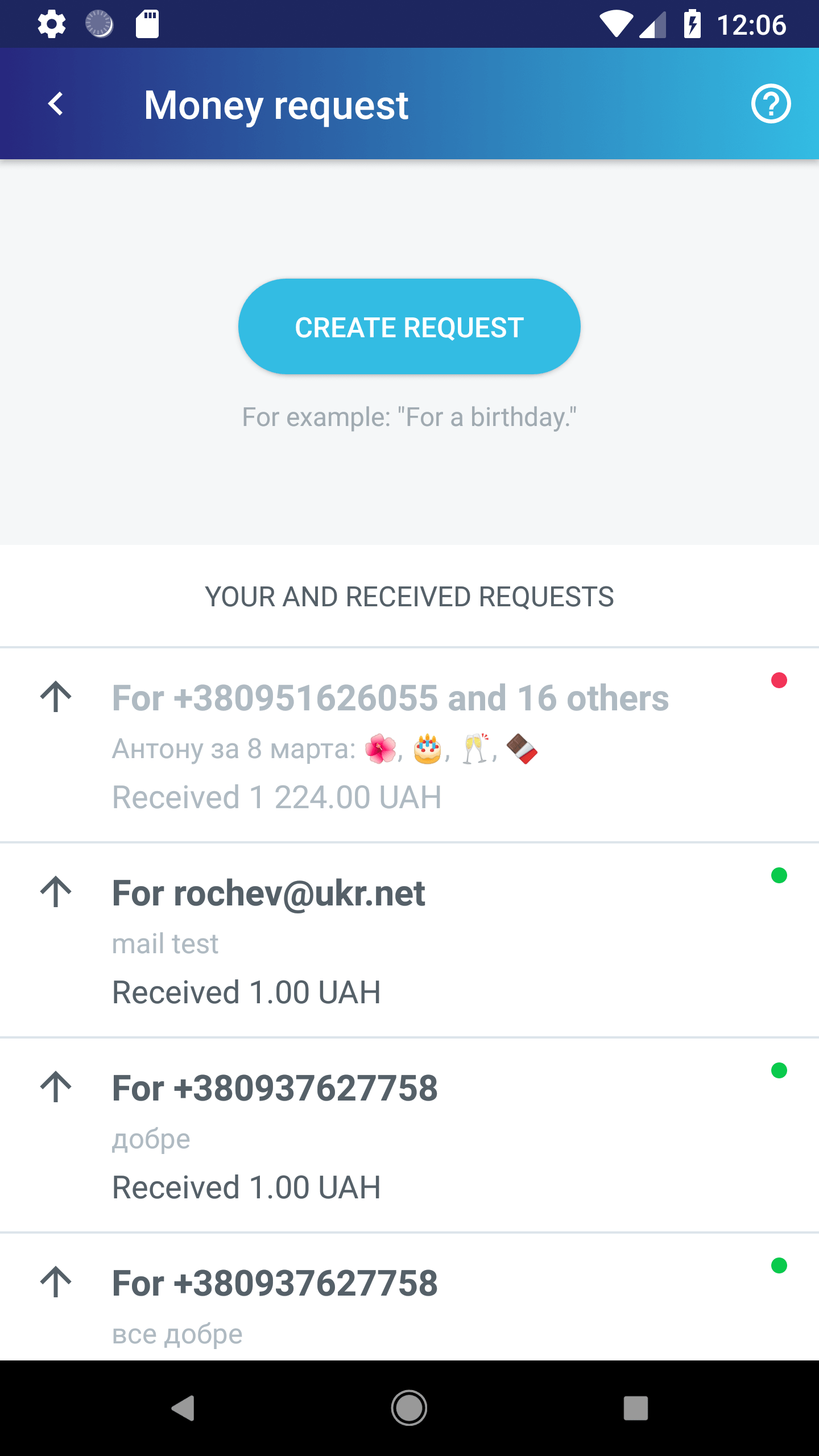The height and width of the screenshot is (1456, 819).
Task: Tap the system home button
Action: coord(409,1408)
